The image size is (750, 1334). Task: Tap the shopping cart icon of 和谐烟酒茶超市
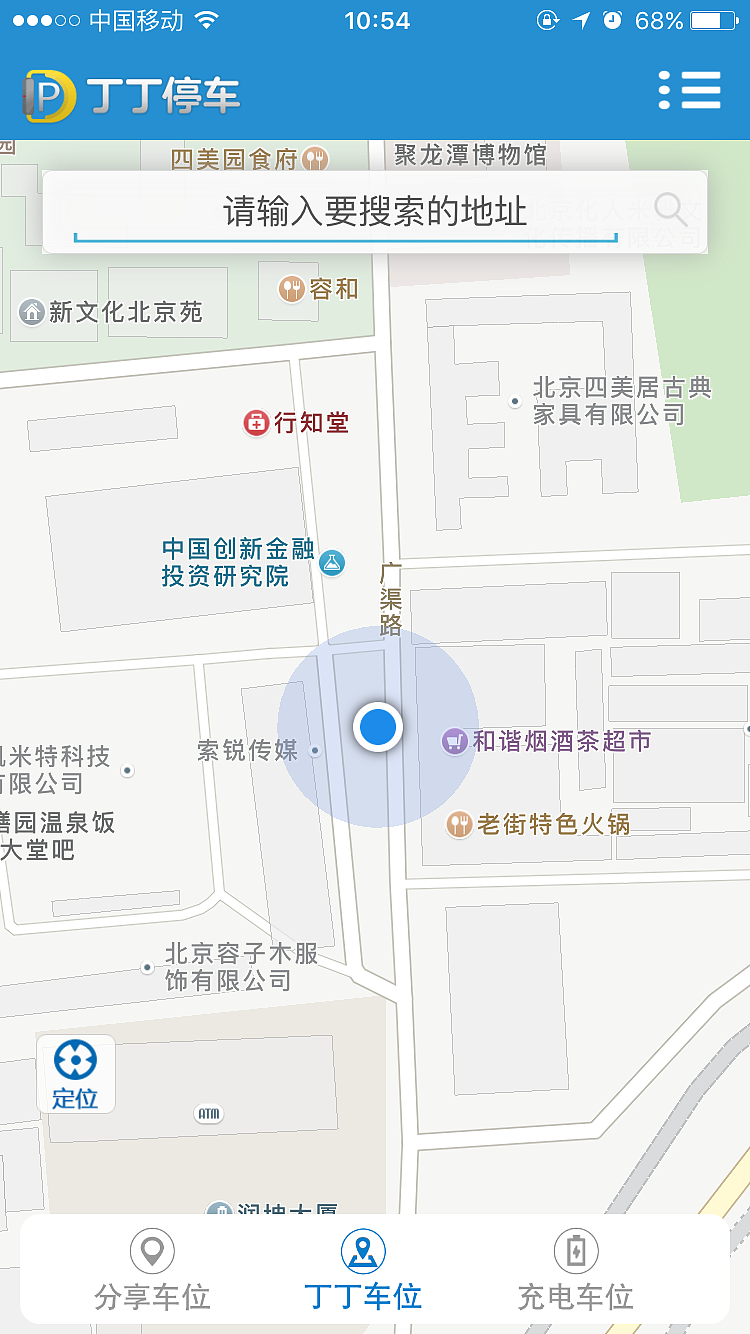coord(457,741)
